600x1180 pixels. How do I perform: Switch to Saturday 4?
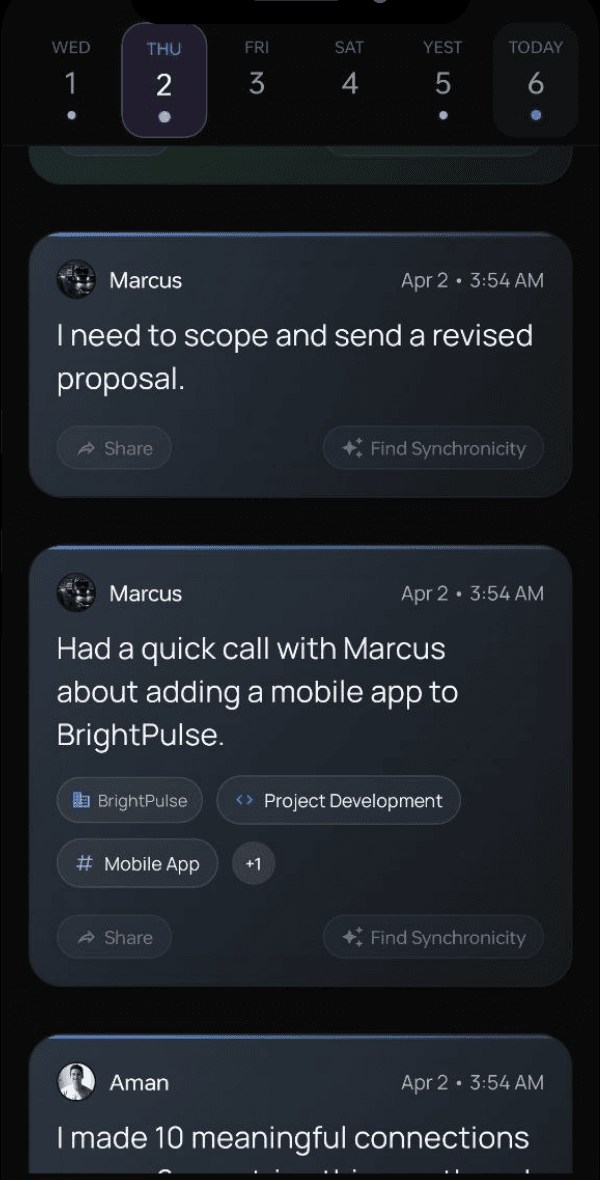tap(349, 82)
